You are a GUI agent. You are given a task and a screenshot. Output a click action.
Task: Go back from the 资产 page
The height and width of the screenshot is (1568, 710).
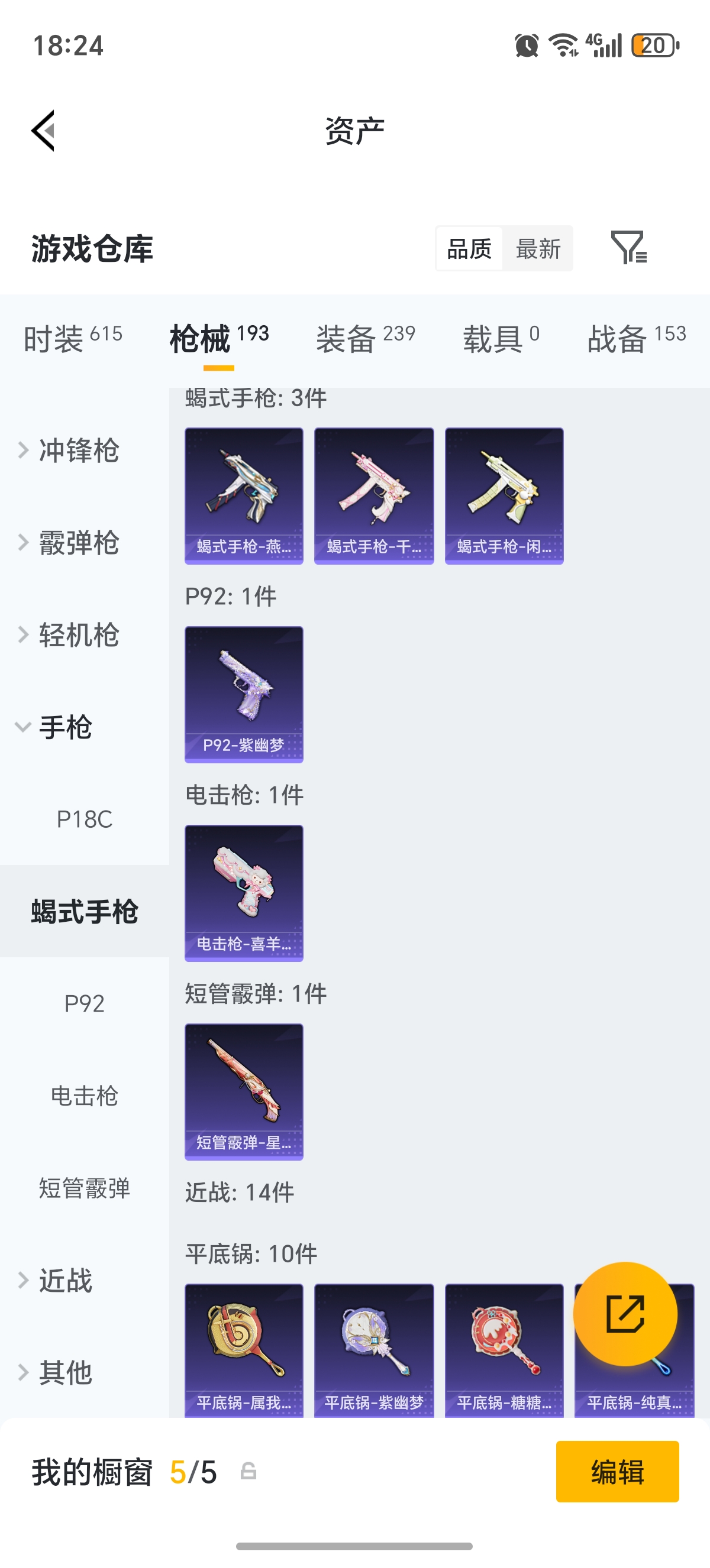[x=44, y=130]
